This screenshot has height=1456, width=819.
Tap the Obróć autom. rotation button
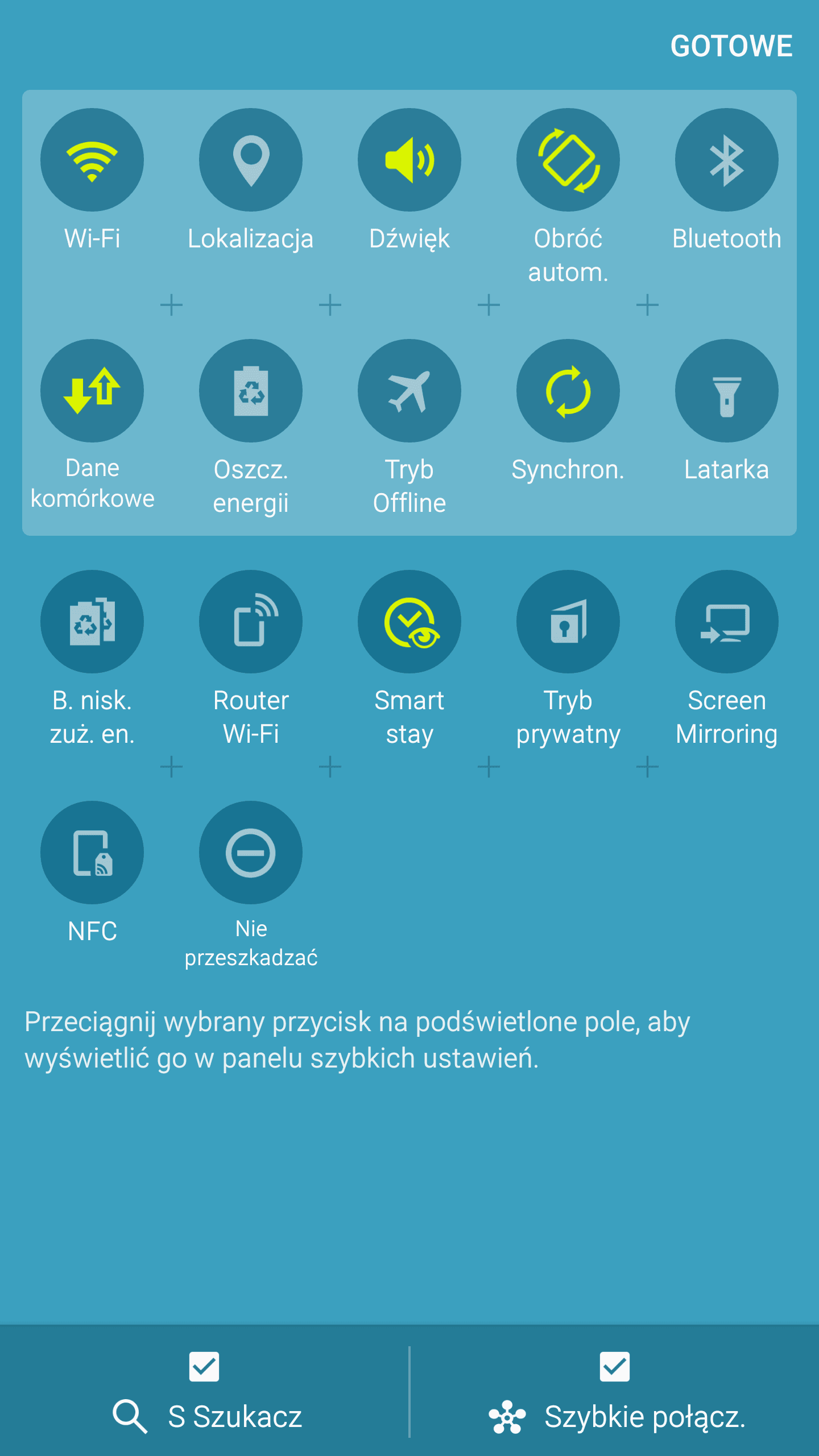pos(568,160)
